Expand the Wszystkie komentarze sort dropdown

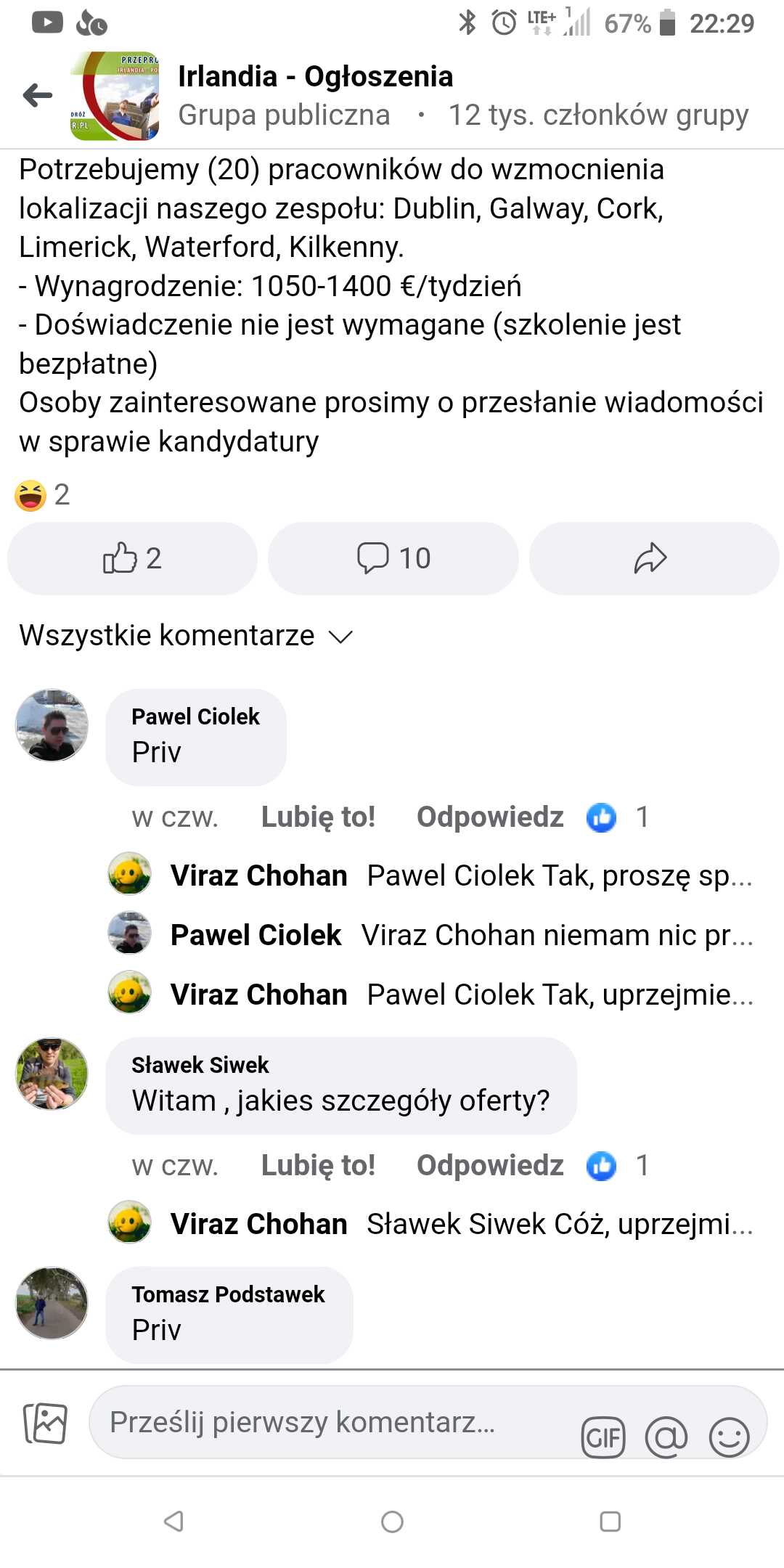tap(186, 636)
